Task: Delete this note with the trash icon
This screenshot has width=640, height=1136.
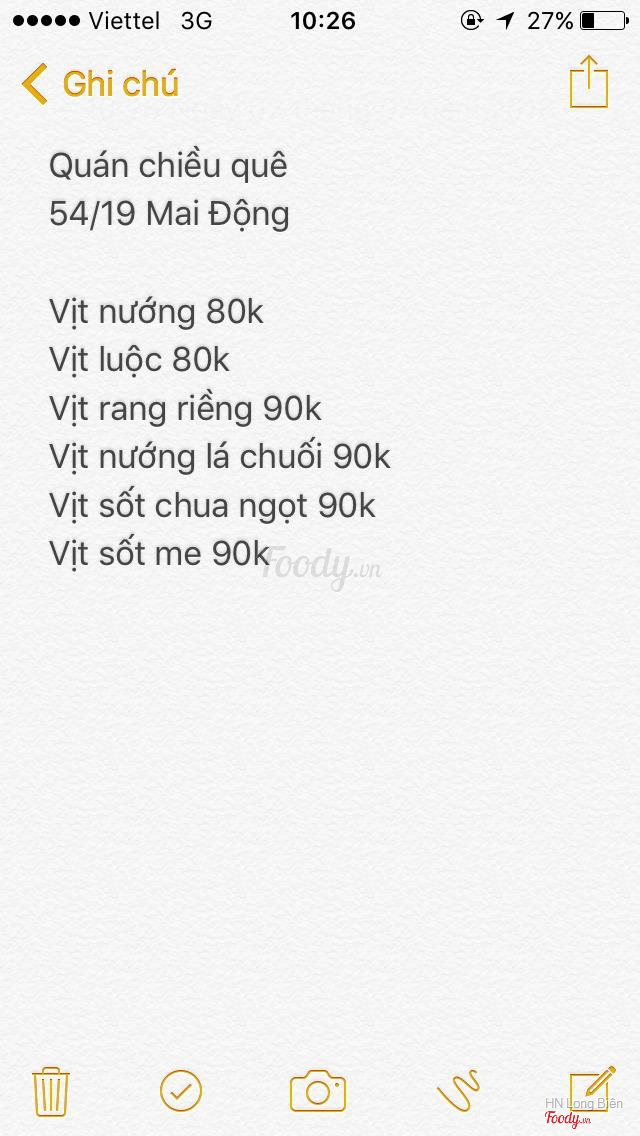Action: 49,1090
